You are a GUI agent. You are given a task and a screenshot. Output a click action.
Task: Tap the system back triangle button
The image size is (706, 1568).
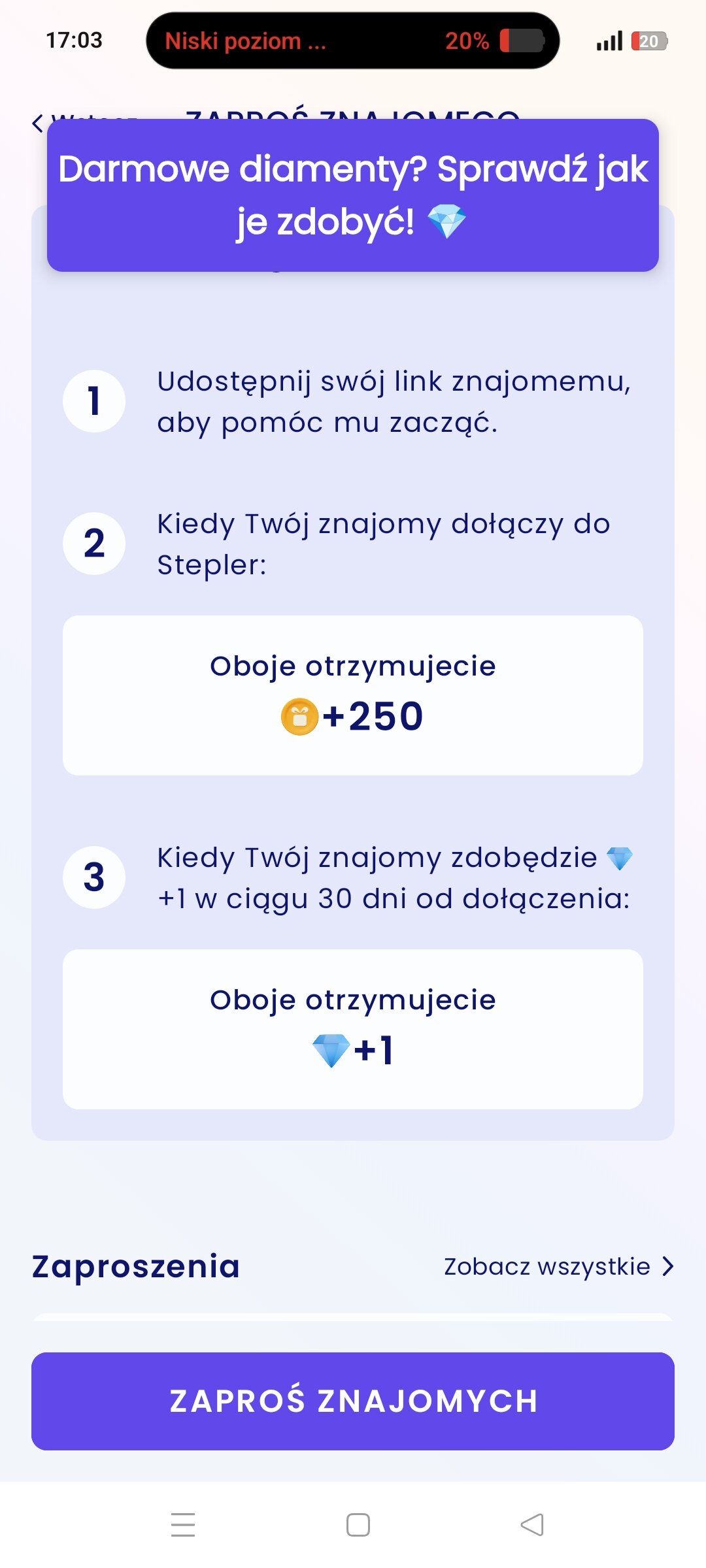(x=532, y=1524)
